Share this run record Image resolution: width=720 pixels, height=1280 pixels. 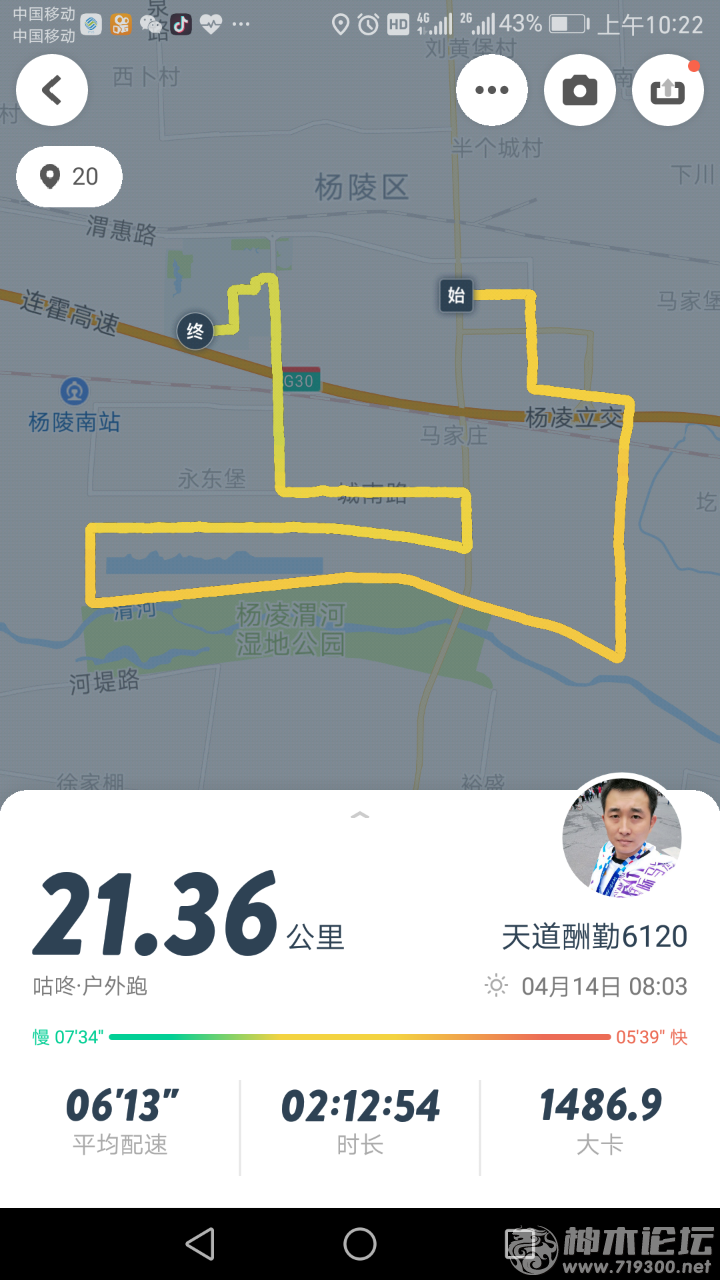pos(668,90)
